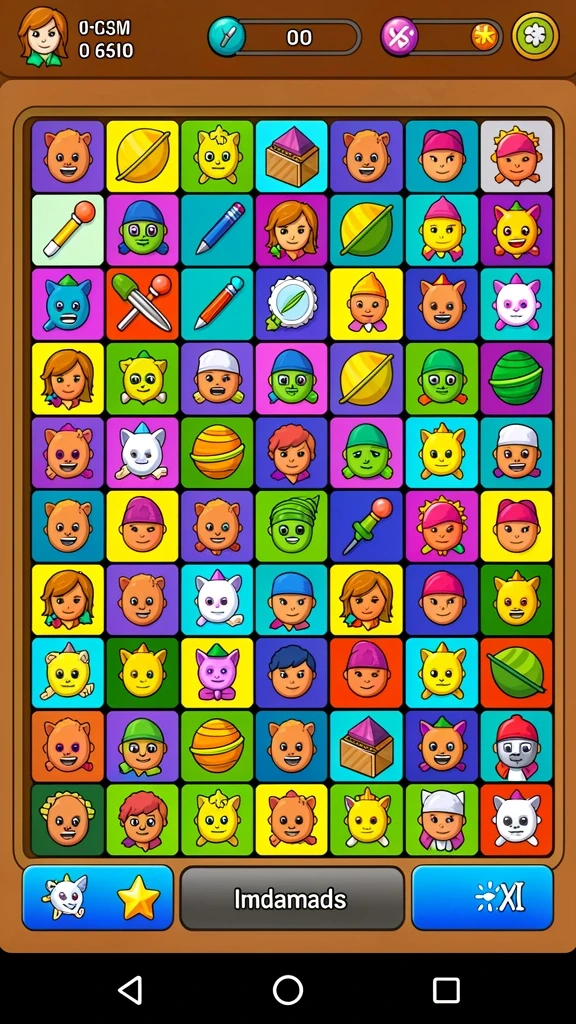The width and height of the screenshot is (576, 1024).
Task: Tap the blue cat monster tile on magenta
Action: [x=68, y=304]
